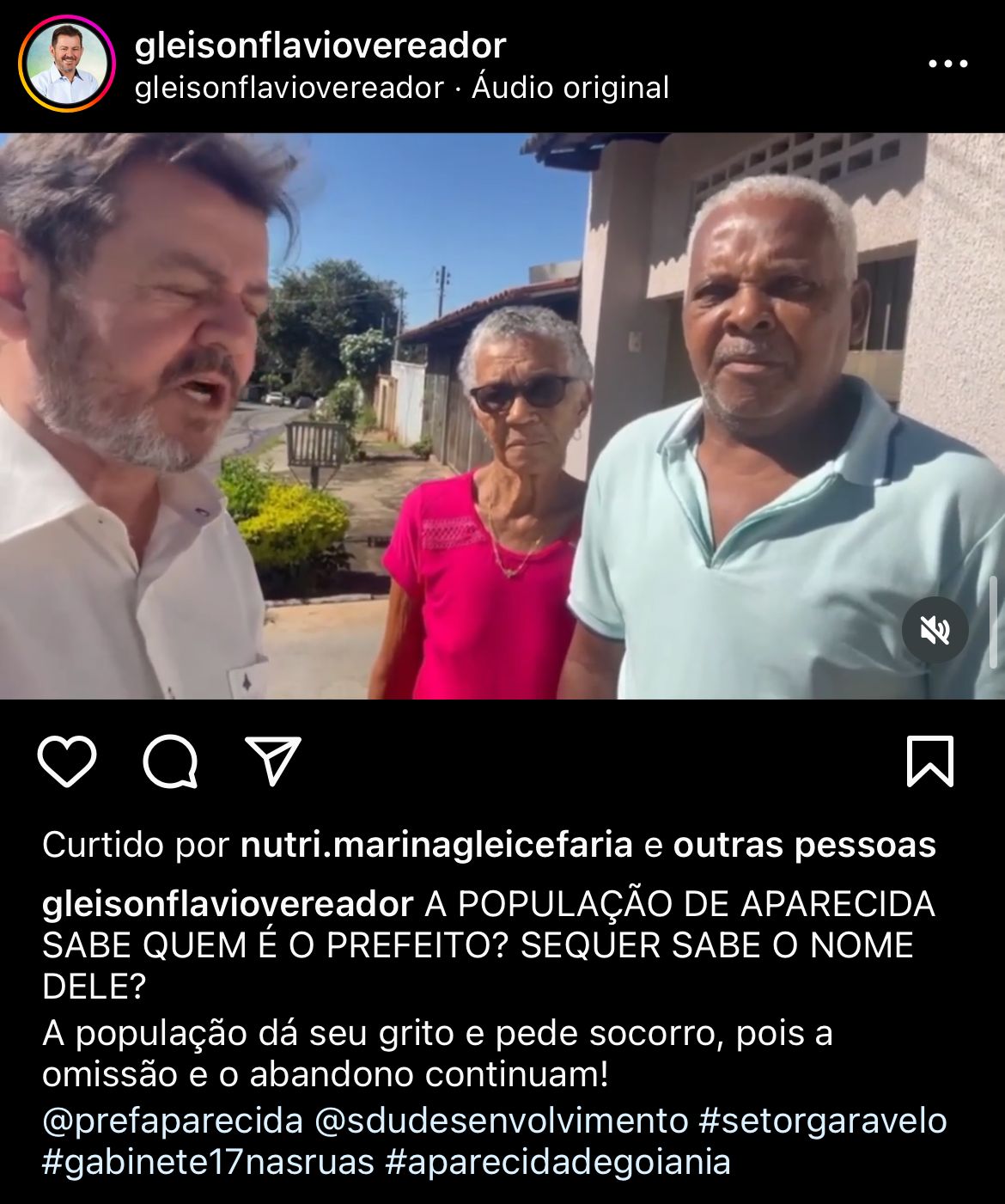Open the #aparecidadegoiania hashtag

pos(558,1162)
